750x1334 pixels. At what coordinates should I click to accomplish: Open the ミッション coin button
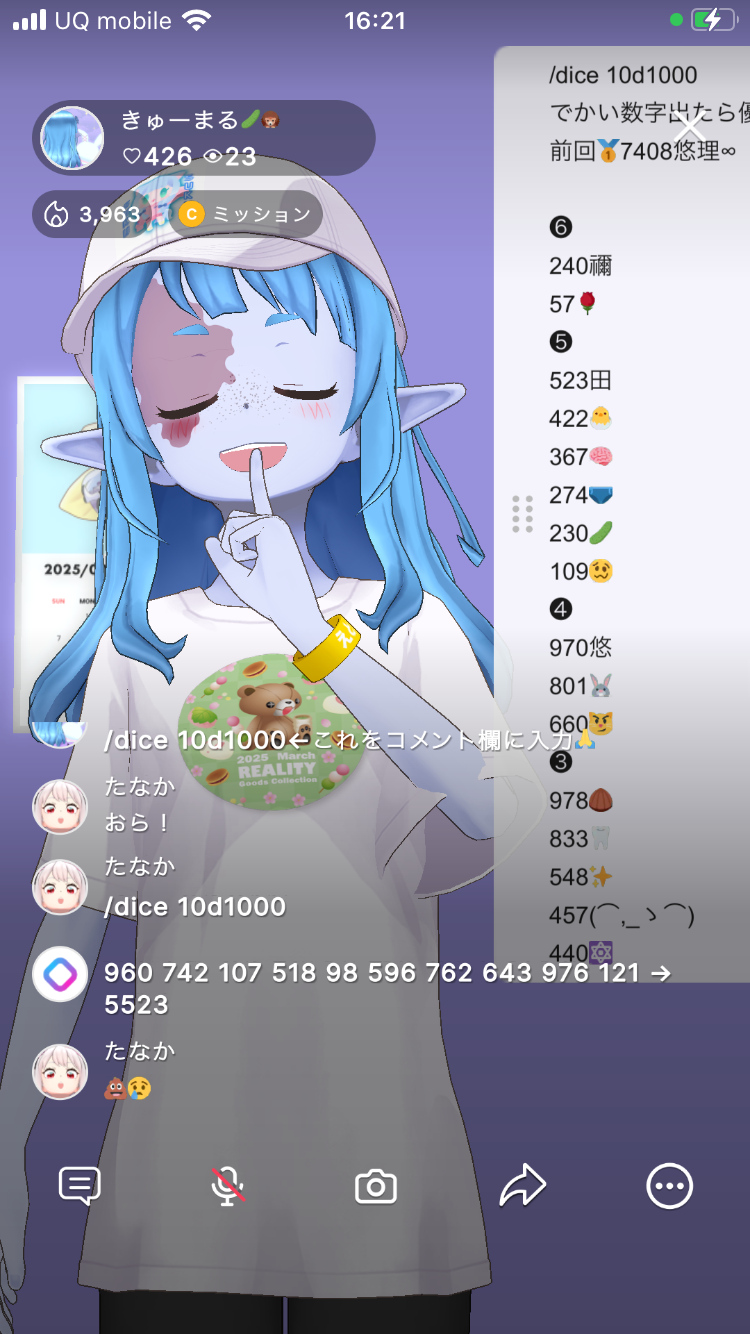246,214
